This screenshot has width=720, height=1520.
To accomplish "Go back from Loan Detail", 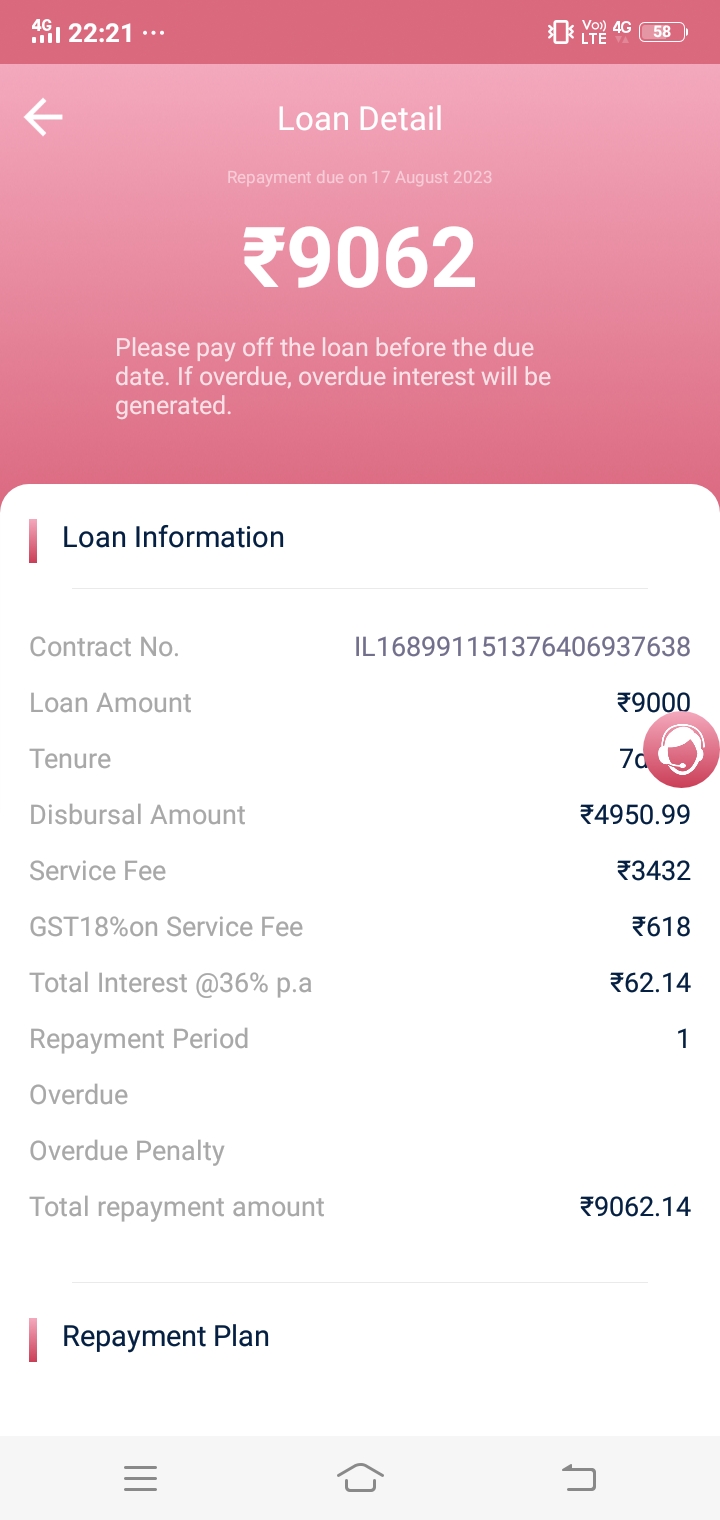I will point(43,118).
